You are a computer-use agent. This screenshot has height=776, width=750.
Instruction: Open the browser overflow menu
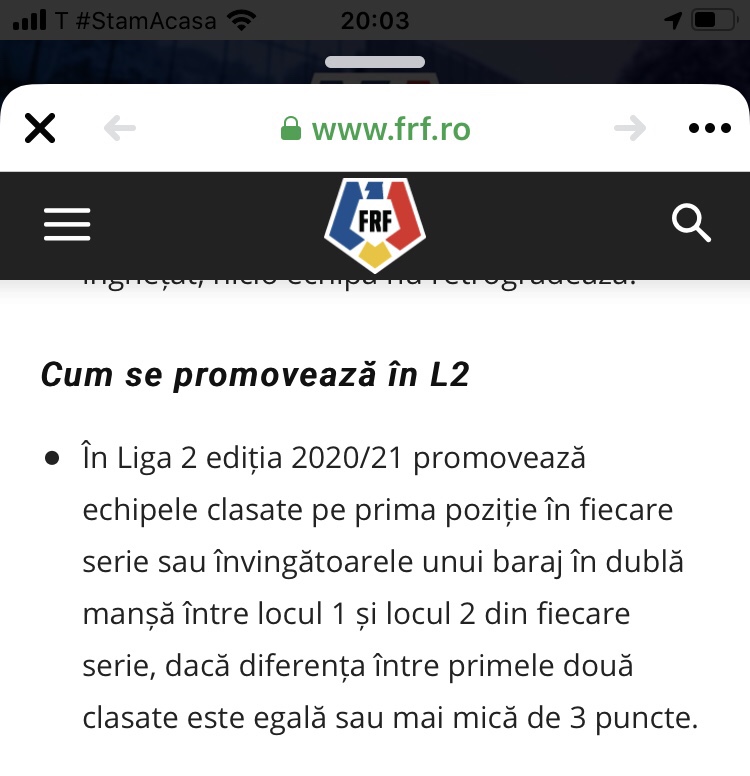tap(710, 128)
